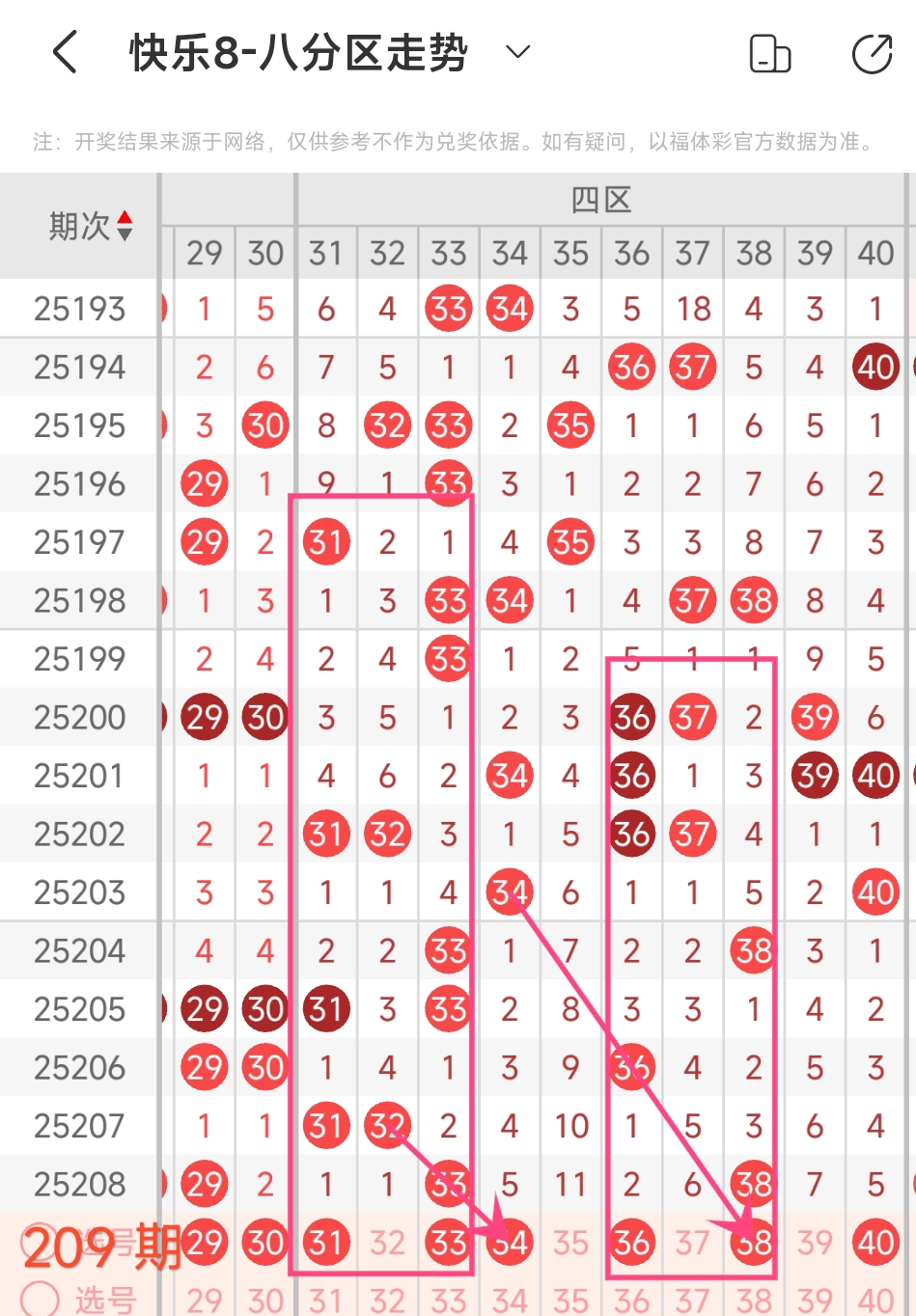Select number 37 in the highlighted 选号 row

coord(692,1243)
